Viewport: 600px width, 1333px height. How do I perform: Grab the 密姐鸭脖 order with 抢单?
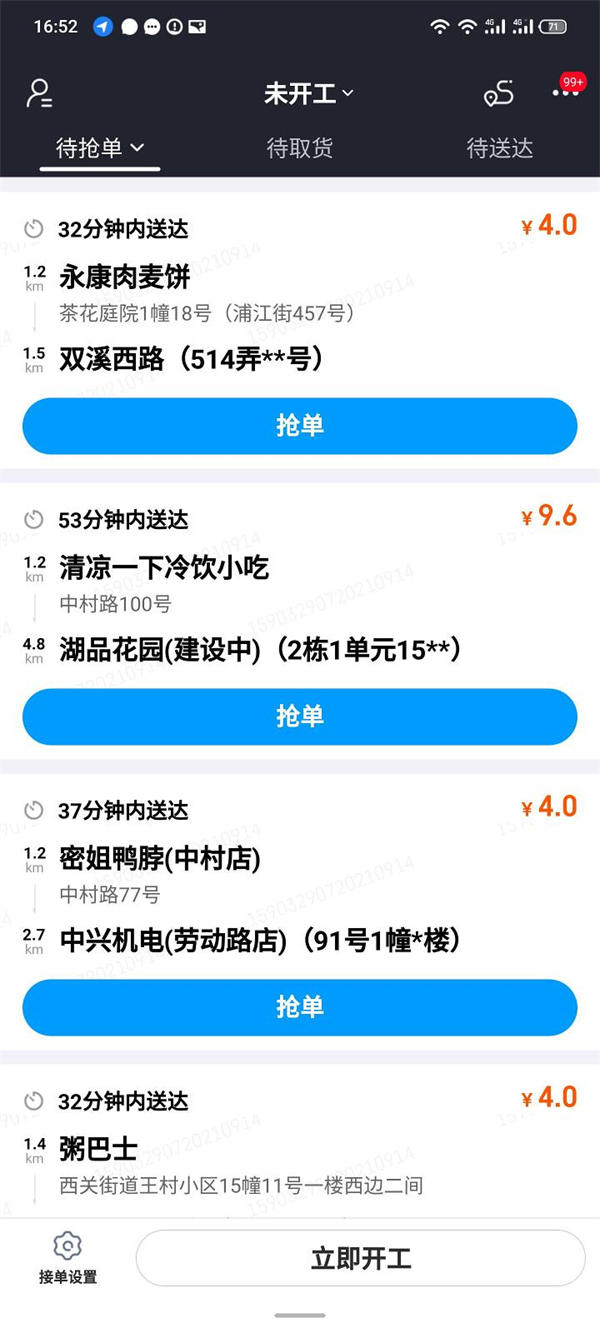pos(300,1006)
